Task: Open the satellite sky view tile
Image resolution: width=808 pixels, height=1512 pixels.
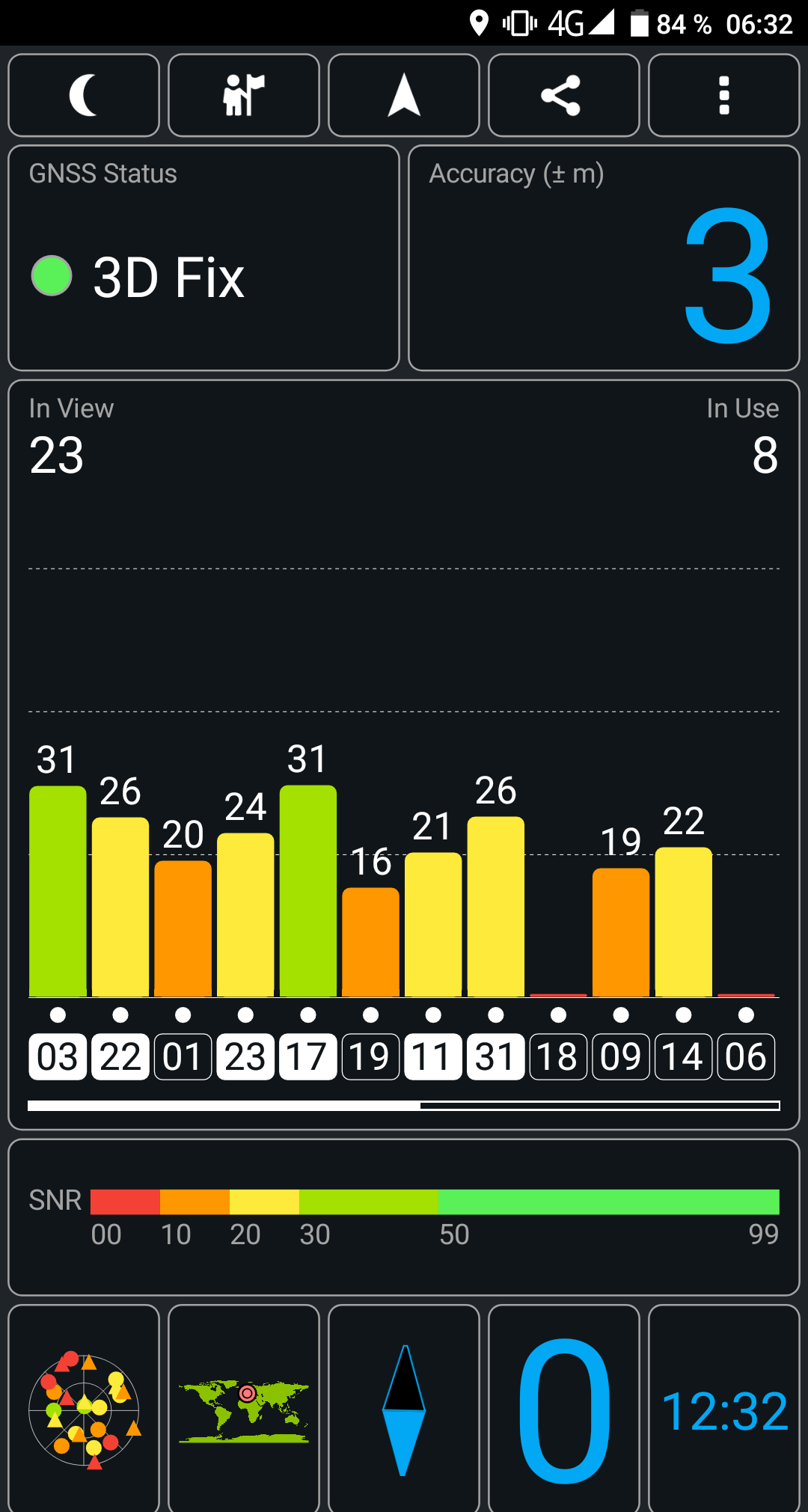Action: [x=84, y=1410]
